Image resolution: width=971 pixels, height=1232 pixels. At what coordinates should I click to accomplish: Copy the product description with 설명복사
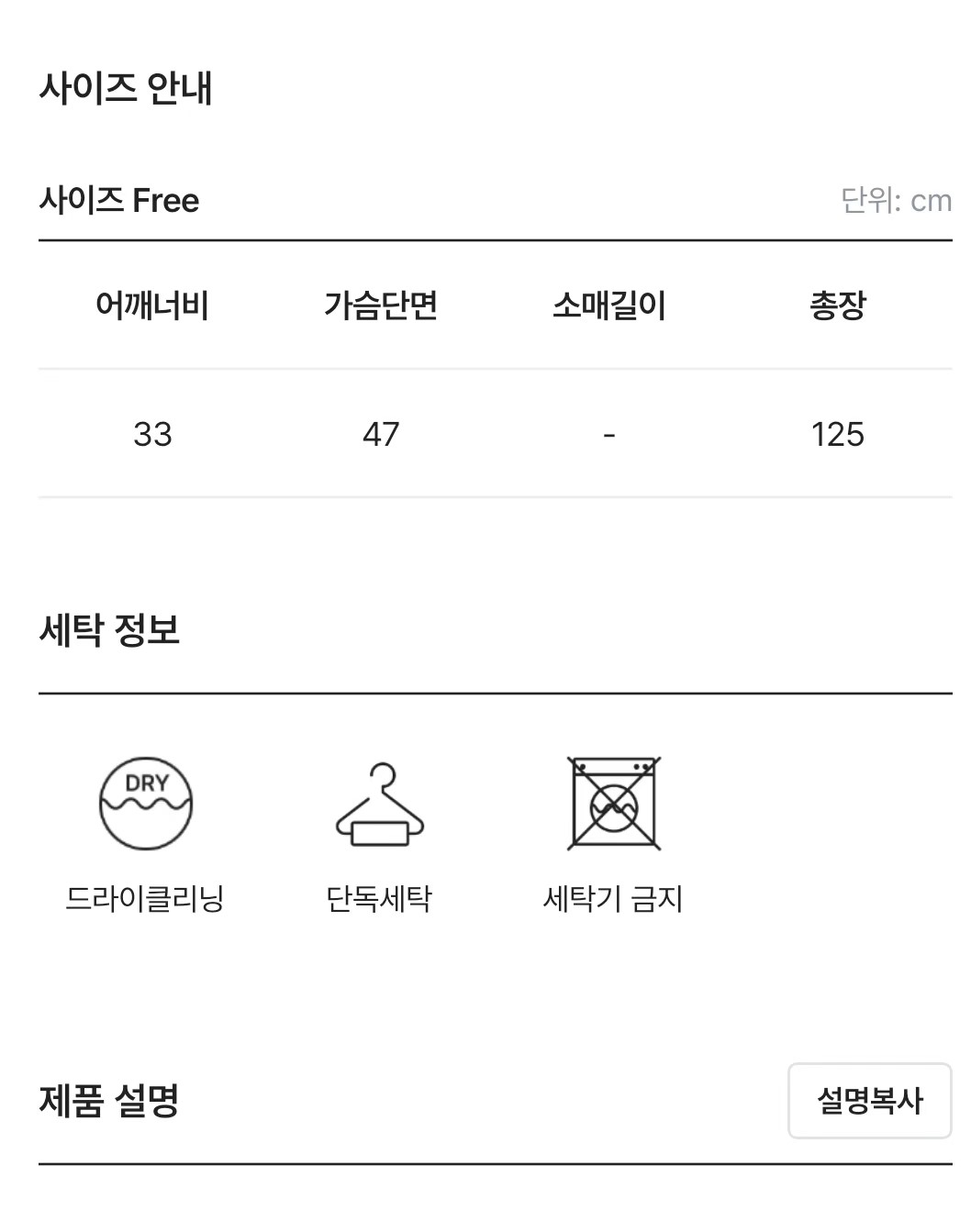point(869,1101)
